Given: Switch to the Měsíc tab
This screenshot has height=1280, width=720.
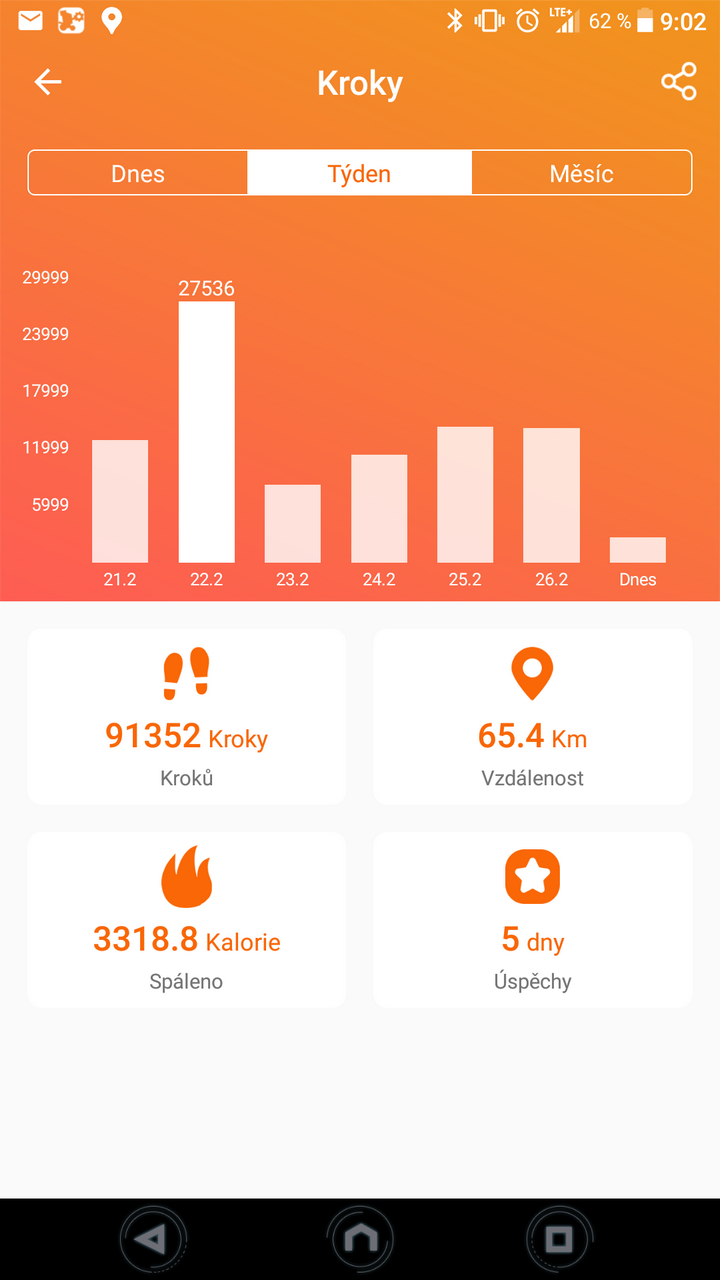Looking at the screenshot, I should coord(581,173).
